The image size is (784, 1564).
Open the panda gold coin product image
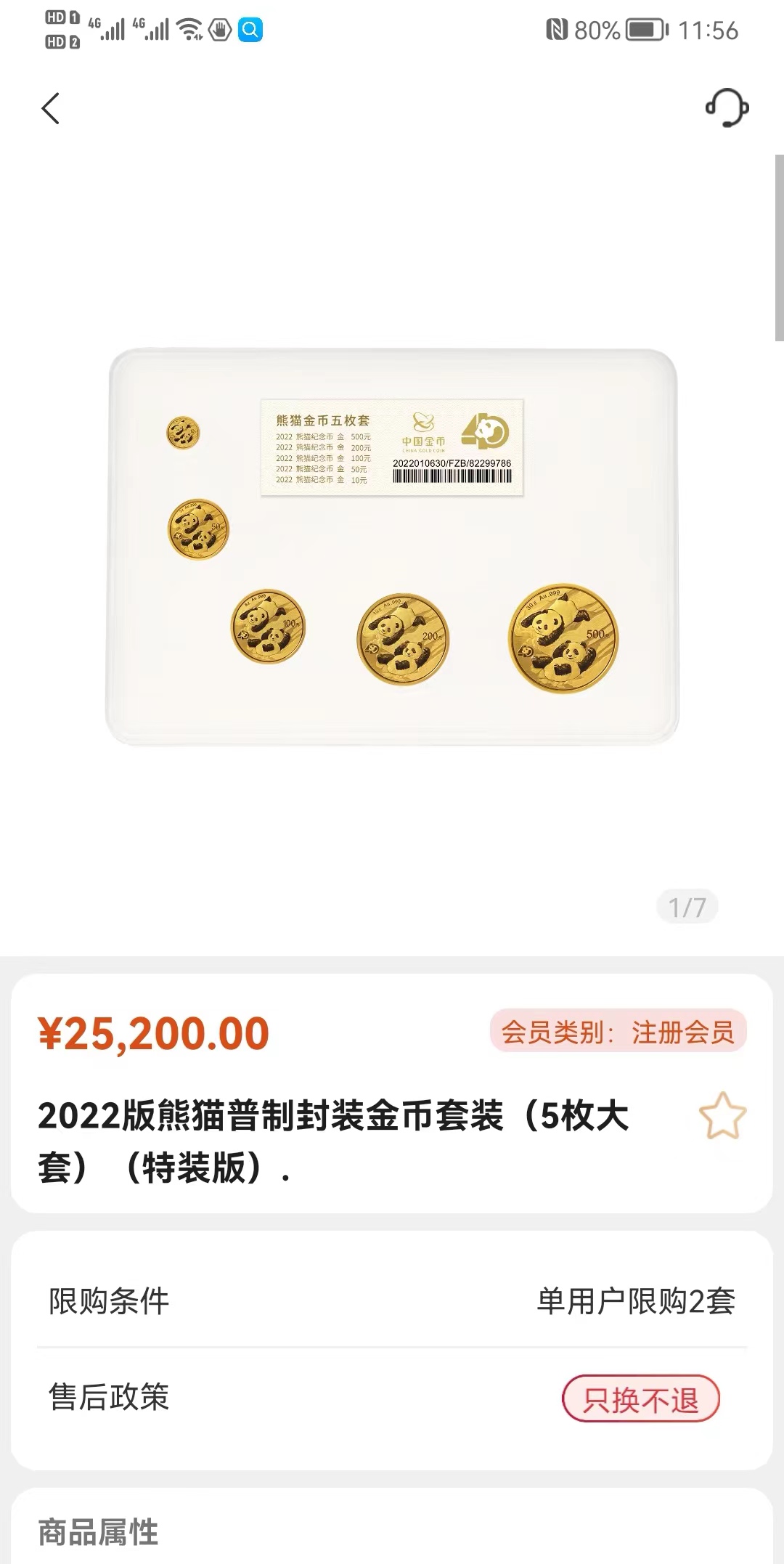[392, 547]
